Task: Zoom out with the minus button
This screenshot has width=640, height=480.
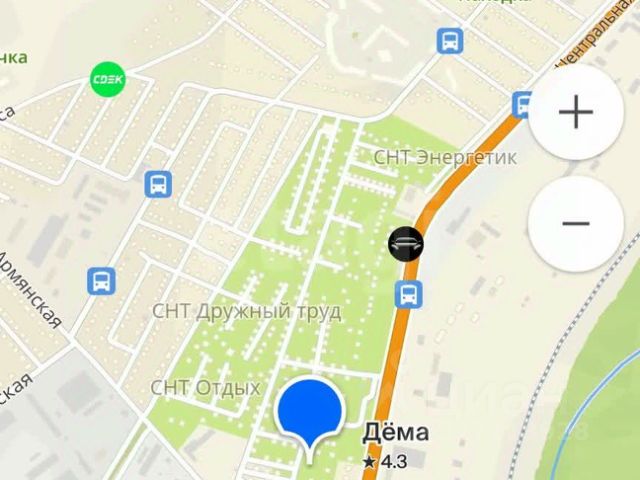Action: pos(576,224)
